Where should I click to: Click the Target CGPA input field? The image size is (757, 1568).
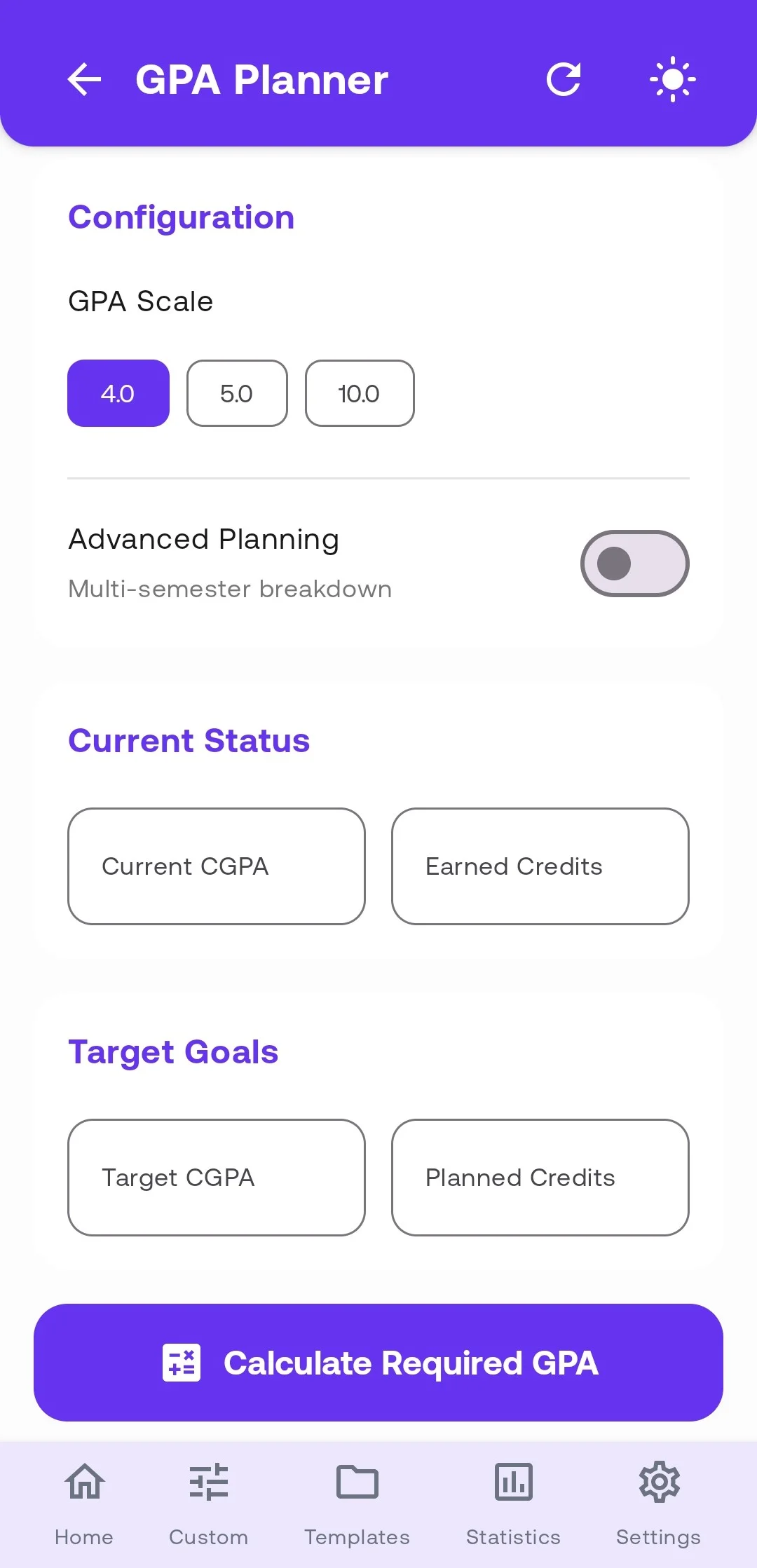pos(216,1178)
